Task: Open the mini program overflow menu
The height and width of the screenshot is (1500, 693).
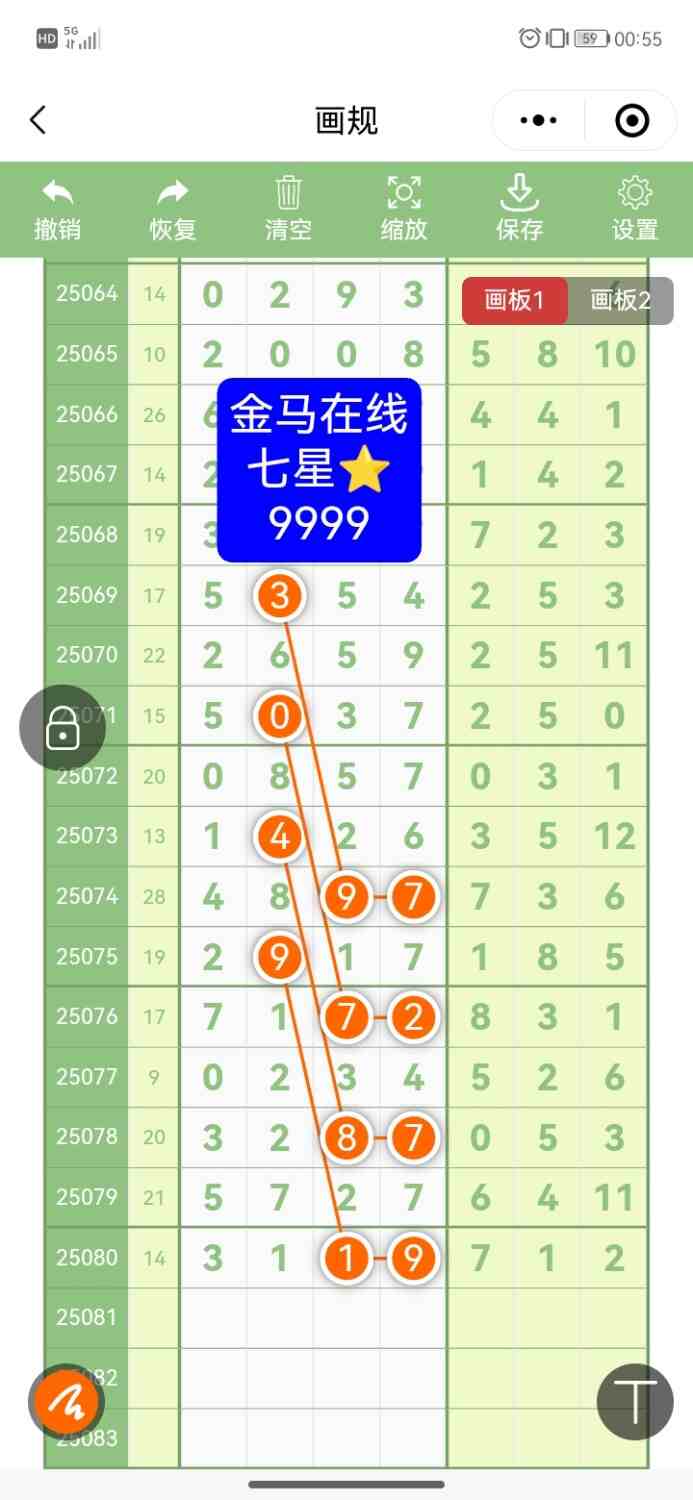Action: 539,121
